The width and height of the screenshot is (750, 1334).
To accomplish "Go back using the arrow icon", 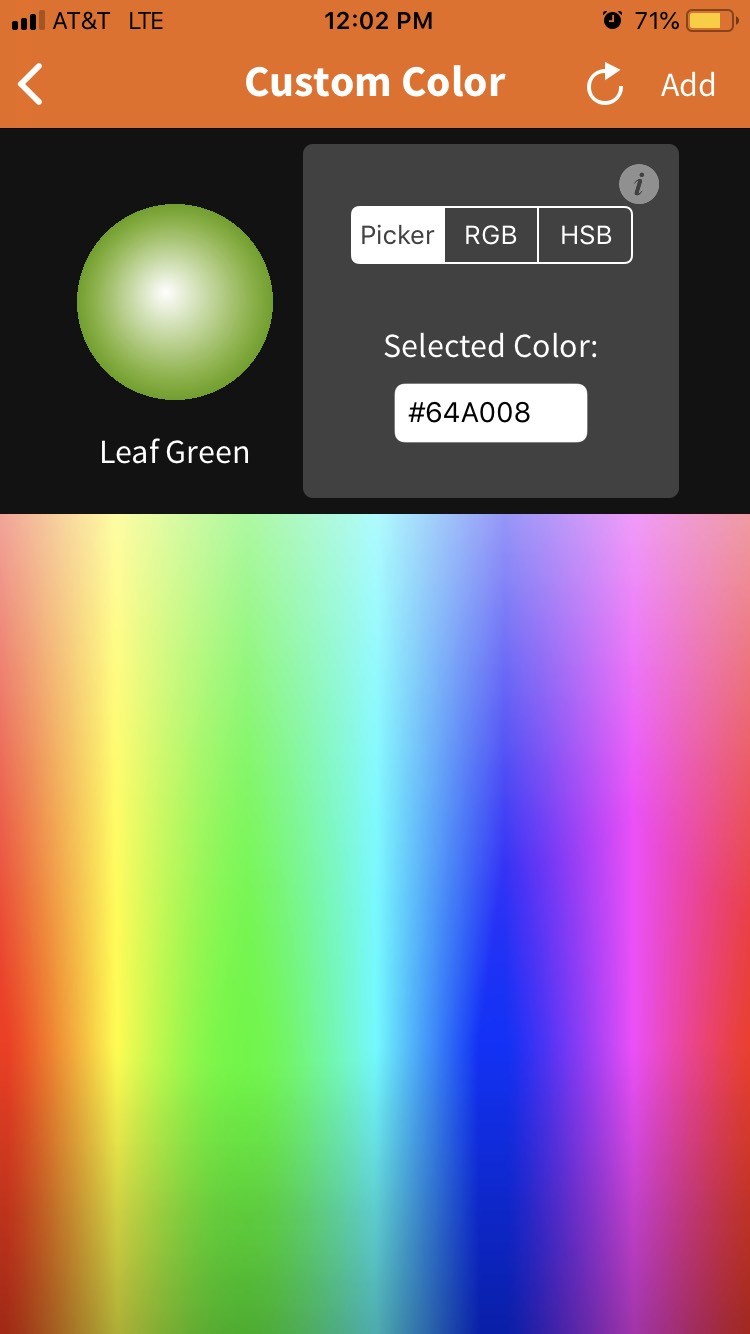I will point(31,84).
